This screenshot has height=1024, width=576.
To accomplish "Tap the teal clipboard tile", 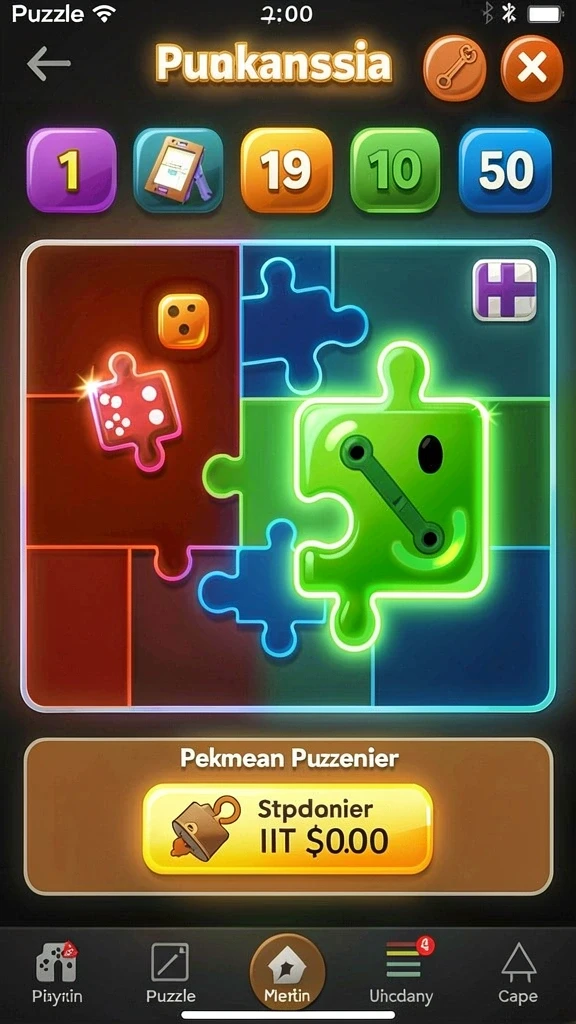I will [x=179, y=170].
